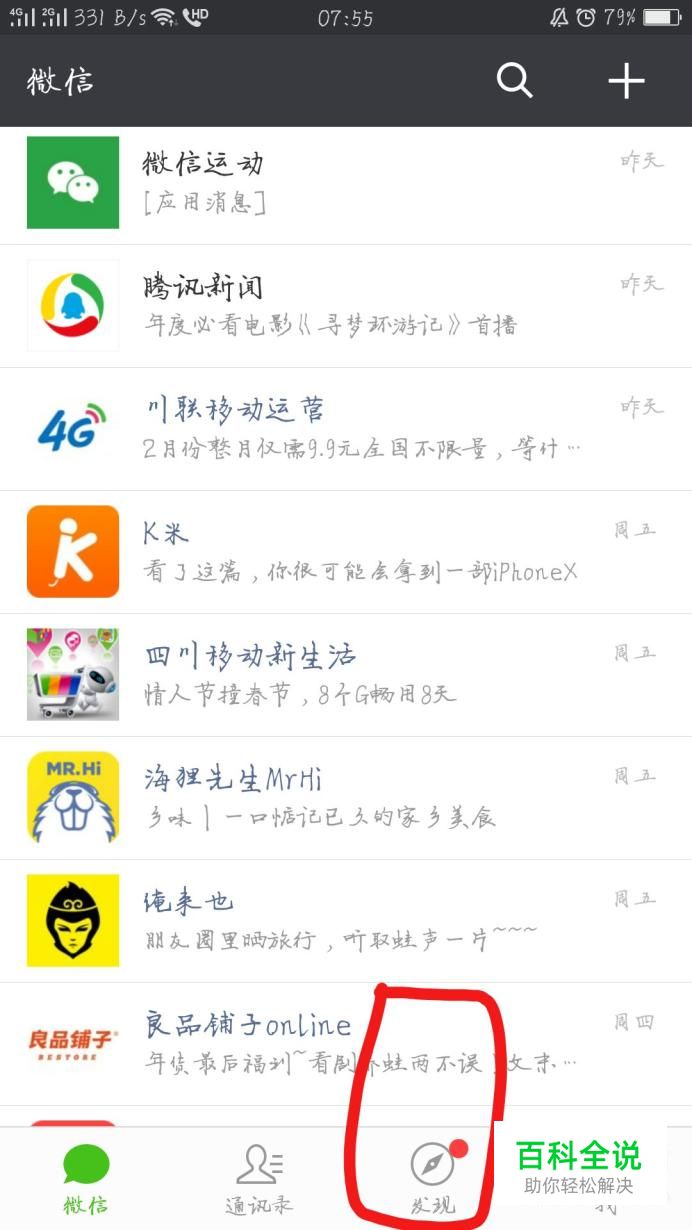Open the 俺来也 conversation
This screenshot has width=692, height=1230.
[346, 921]
